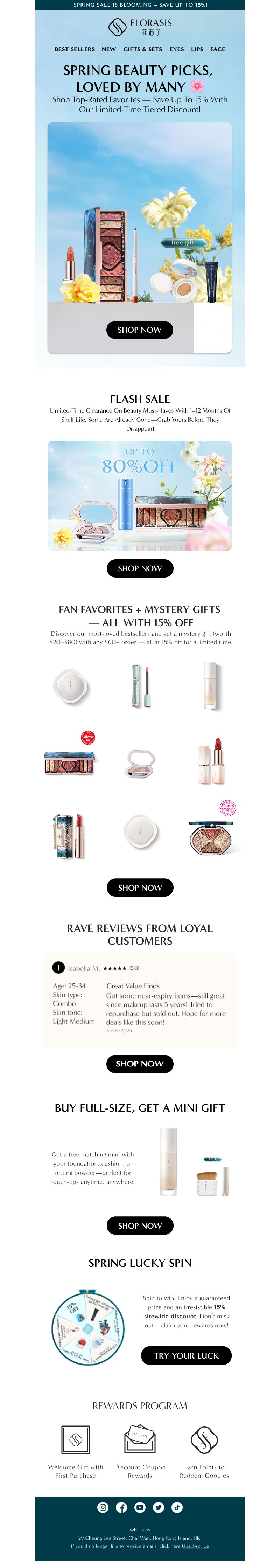Viewport: 280px width, 1568px height.
Task: Tap TRY YOUR LUCK to spin
Action: point(185,1355)
